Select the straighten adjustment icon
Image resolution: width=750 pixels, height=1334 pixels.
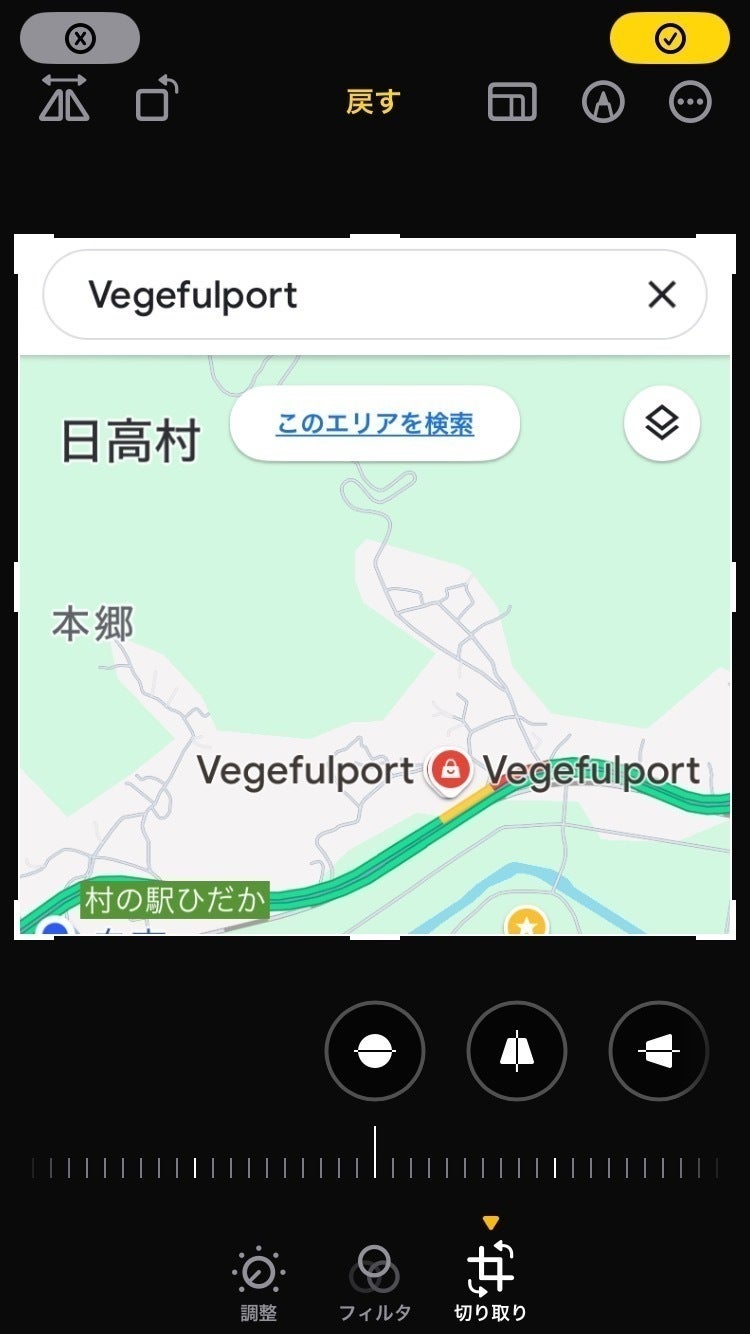375,1051
